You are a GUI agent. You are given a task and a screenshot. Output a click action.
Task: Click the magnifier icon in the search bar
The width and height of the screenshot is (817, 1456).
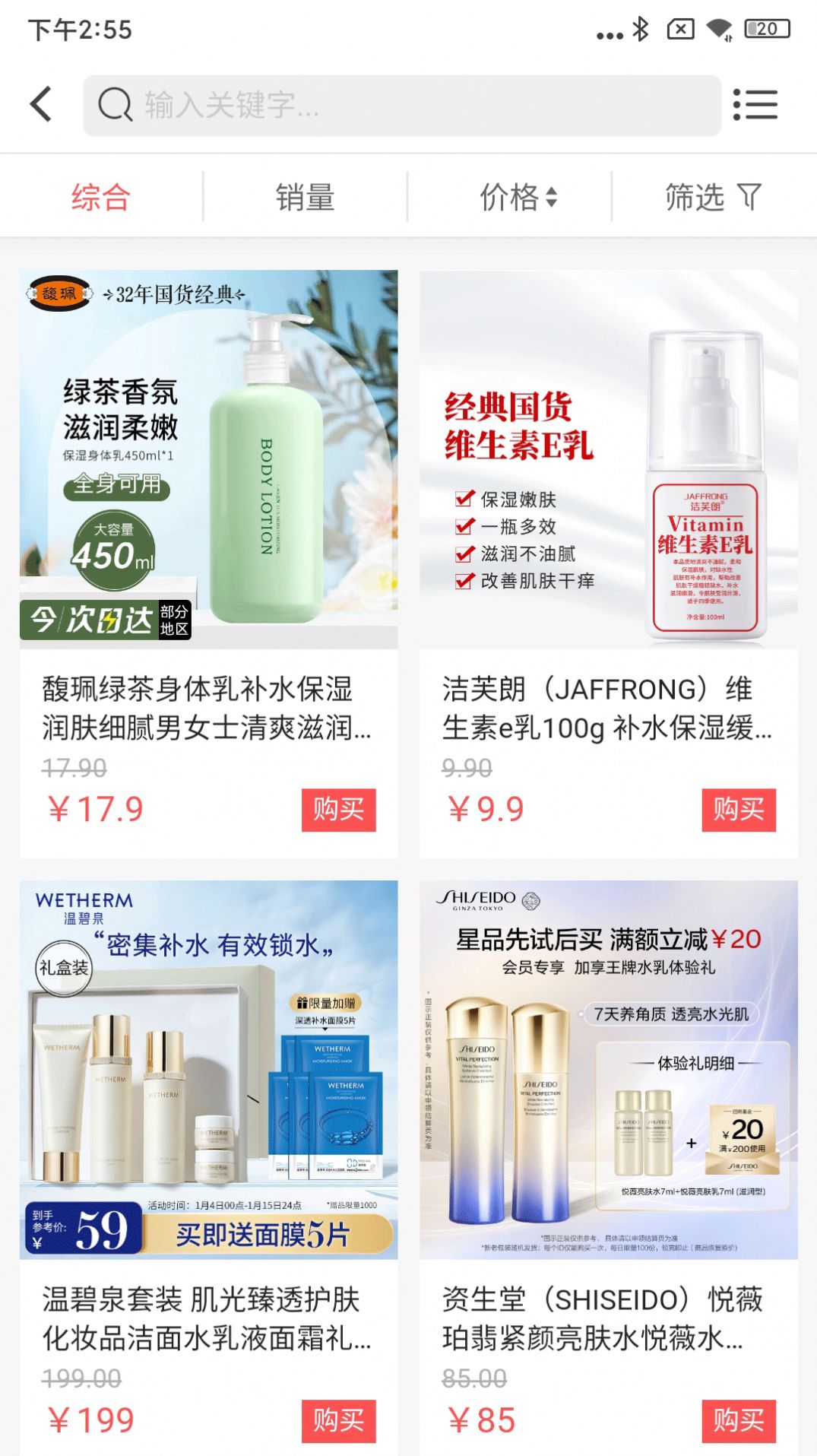click(x=112, y=103)
